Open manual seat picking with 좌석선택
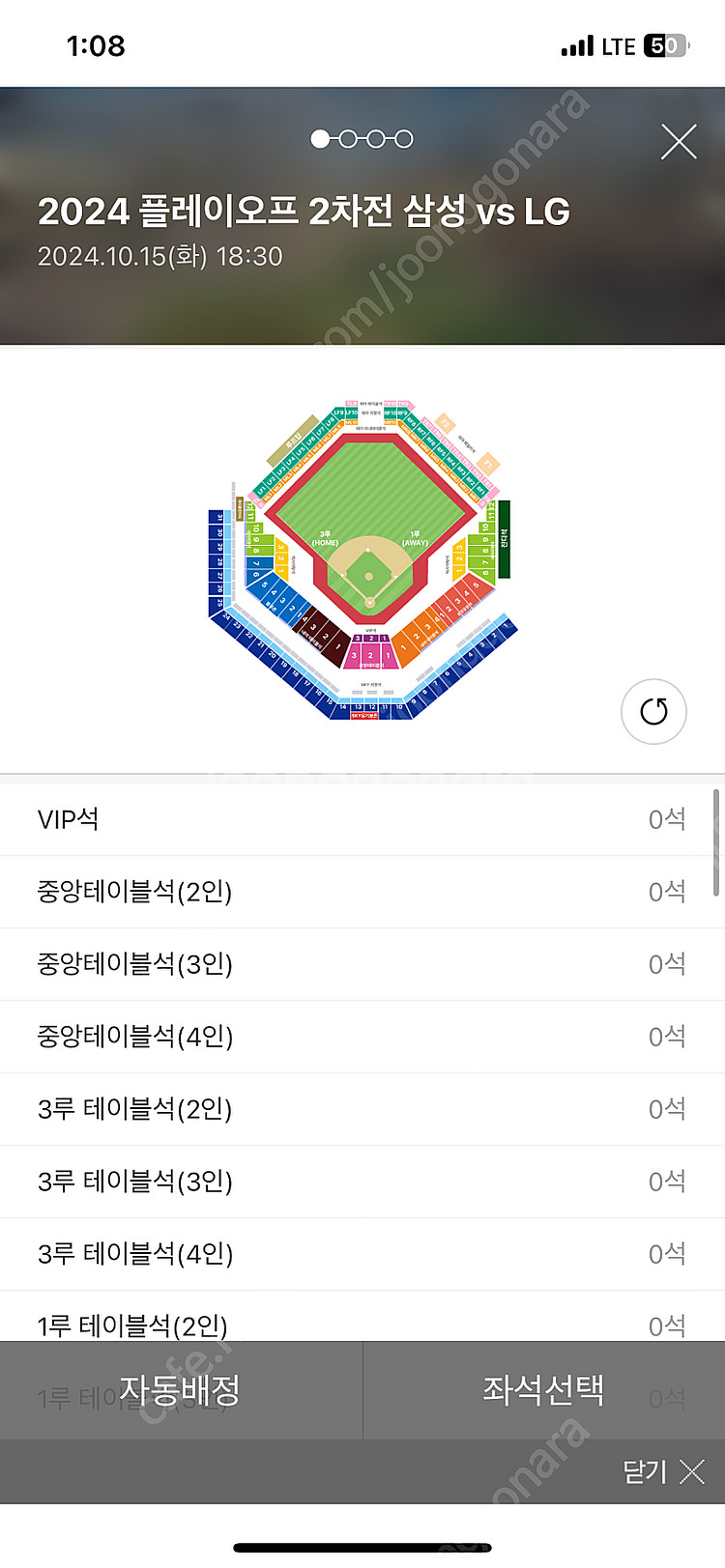Screen dimensions: 725x1568 tap(543, 1390)
